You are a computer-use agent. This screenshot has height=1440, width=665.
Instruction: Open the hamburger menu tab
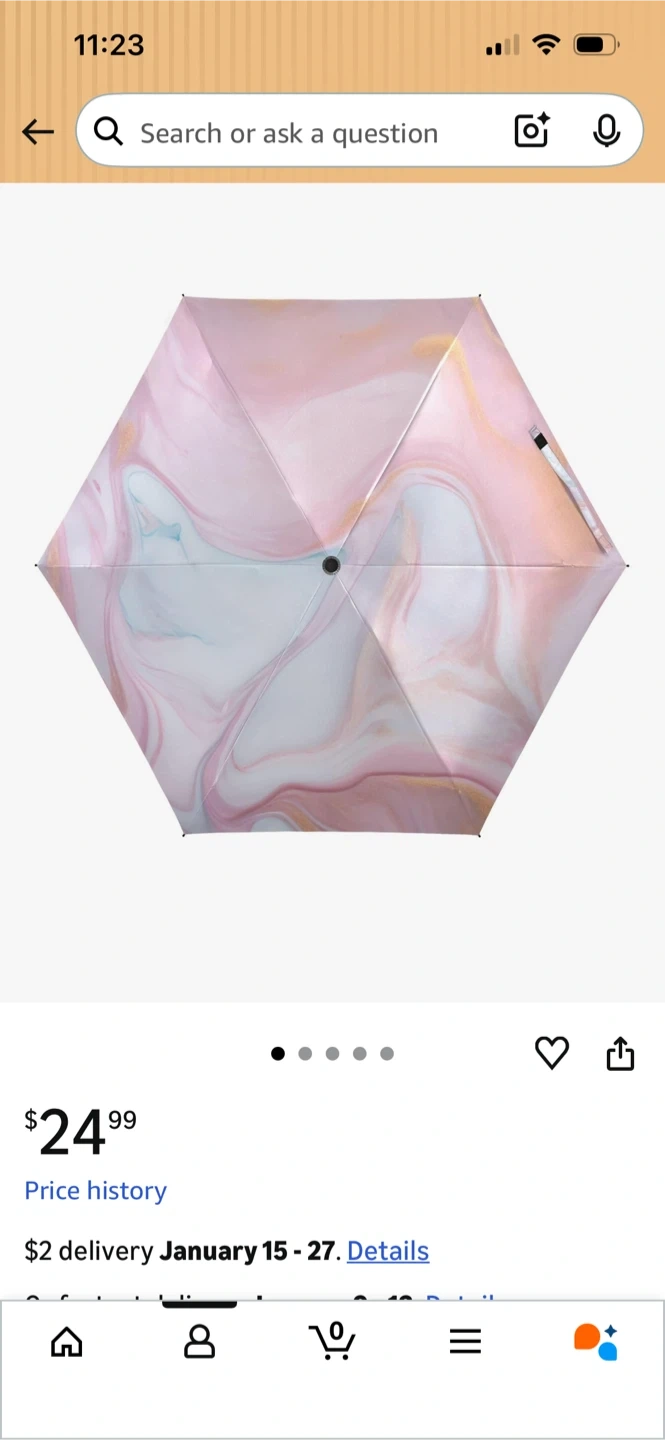pos(465,1342)
